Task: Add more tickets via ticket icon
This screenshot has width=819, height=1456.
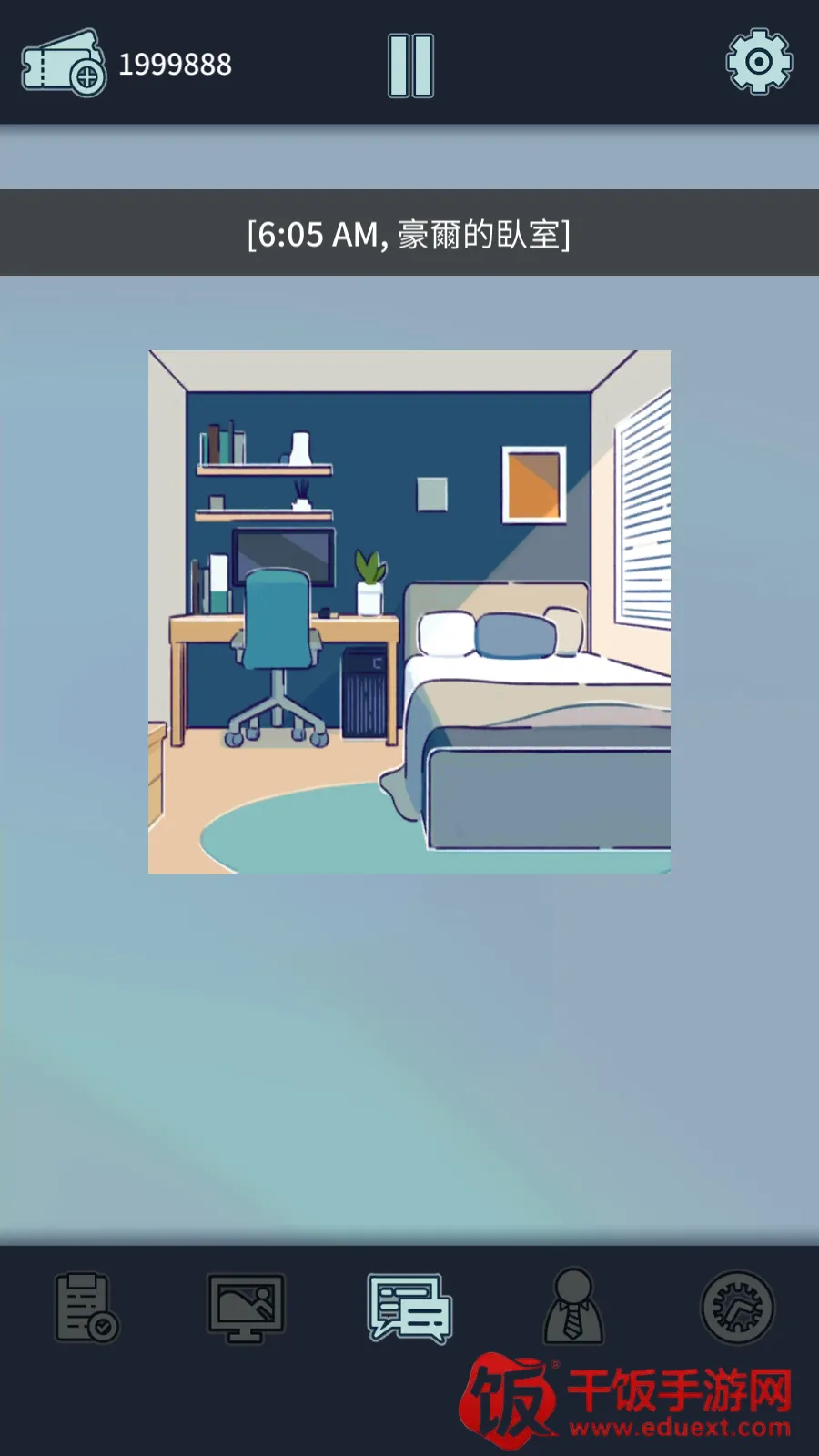Action: [64, 63]
